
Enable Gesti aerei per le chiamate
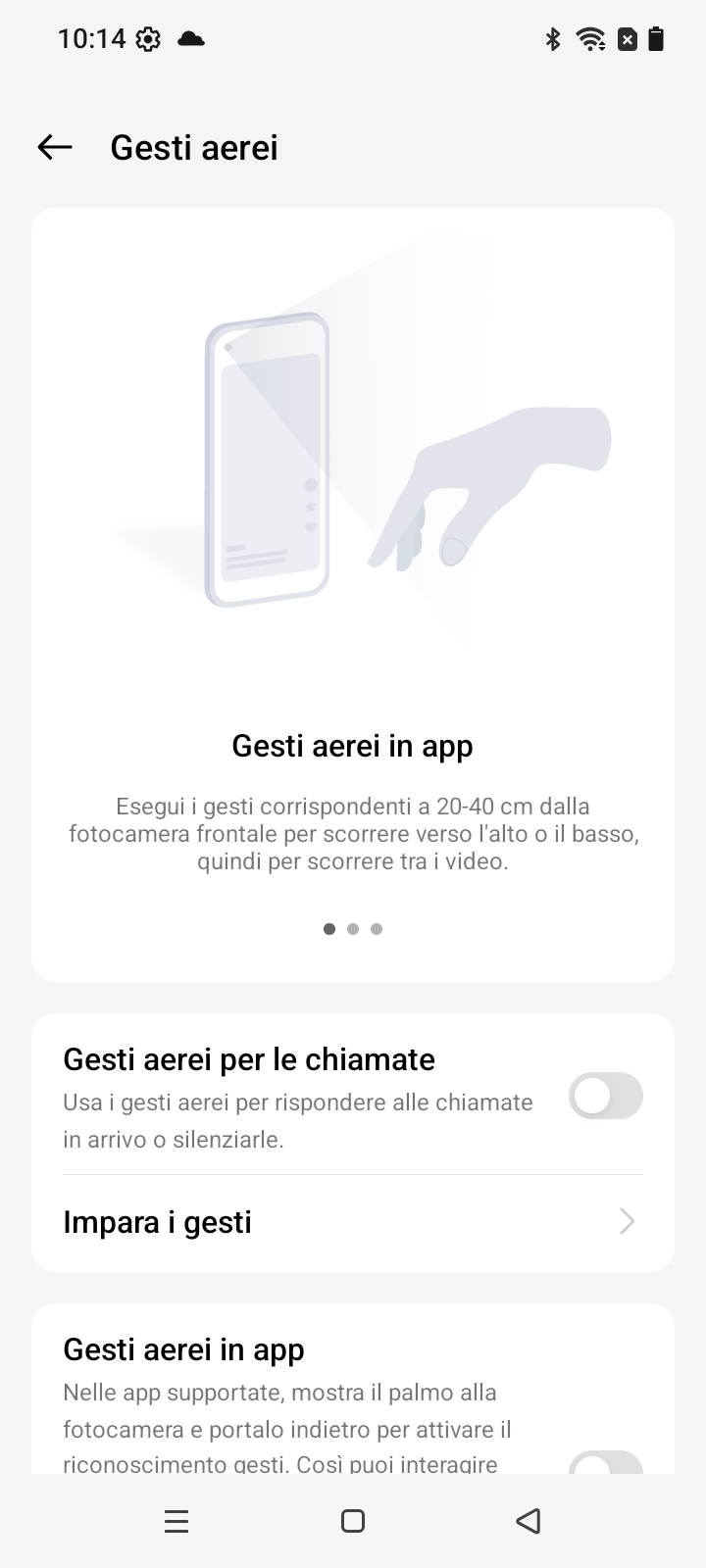(x=605, y=1096)
